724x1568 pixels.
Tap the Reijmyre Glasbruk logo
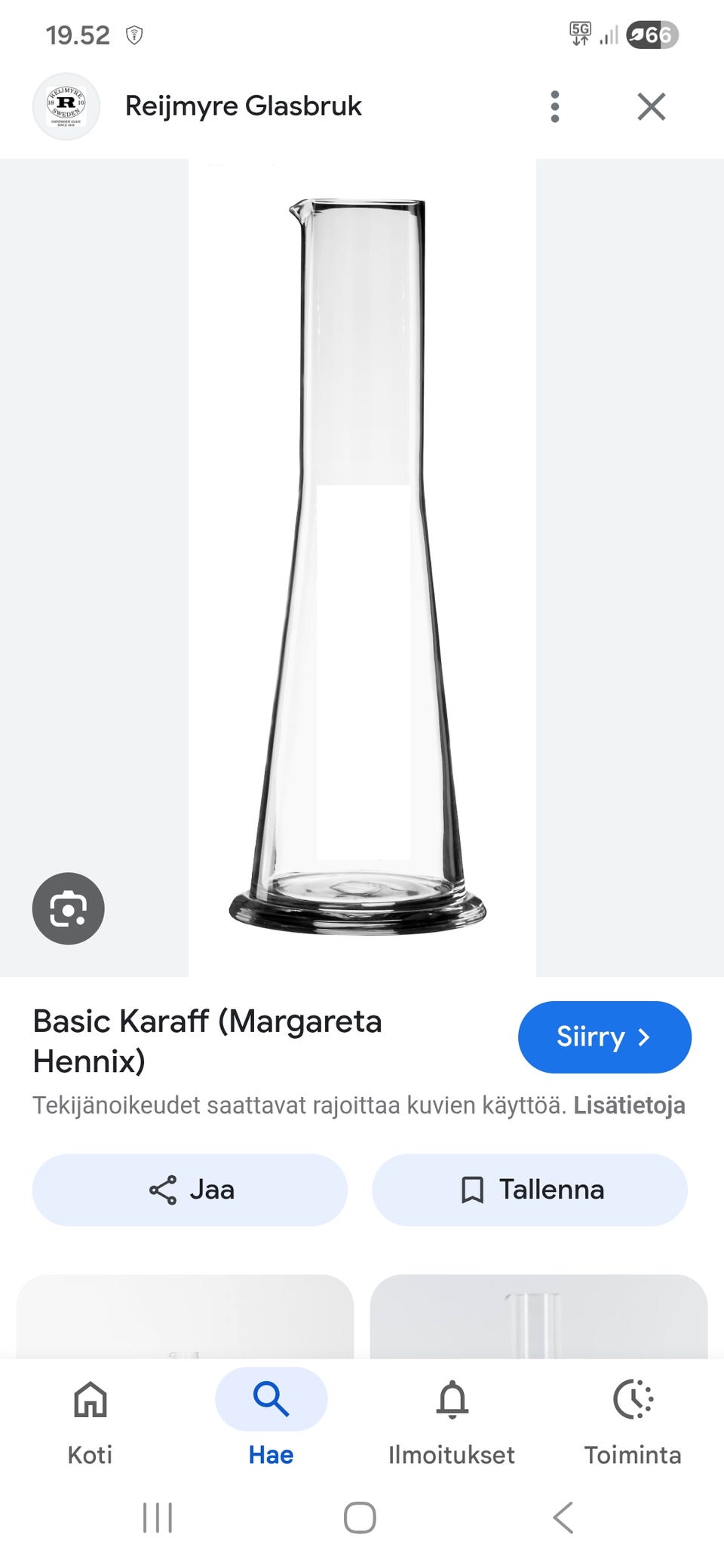[66, 106]
